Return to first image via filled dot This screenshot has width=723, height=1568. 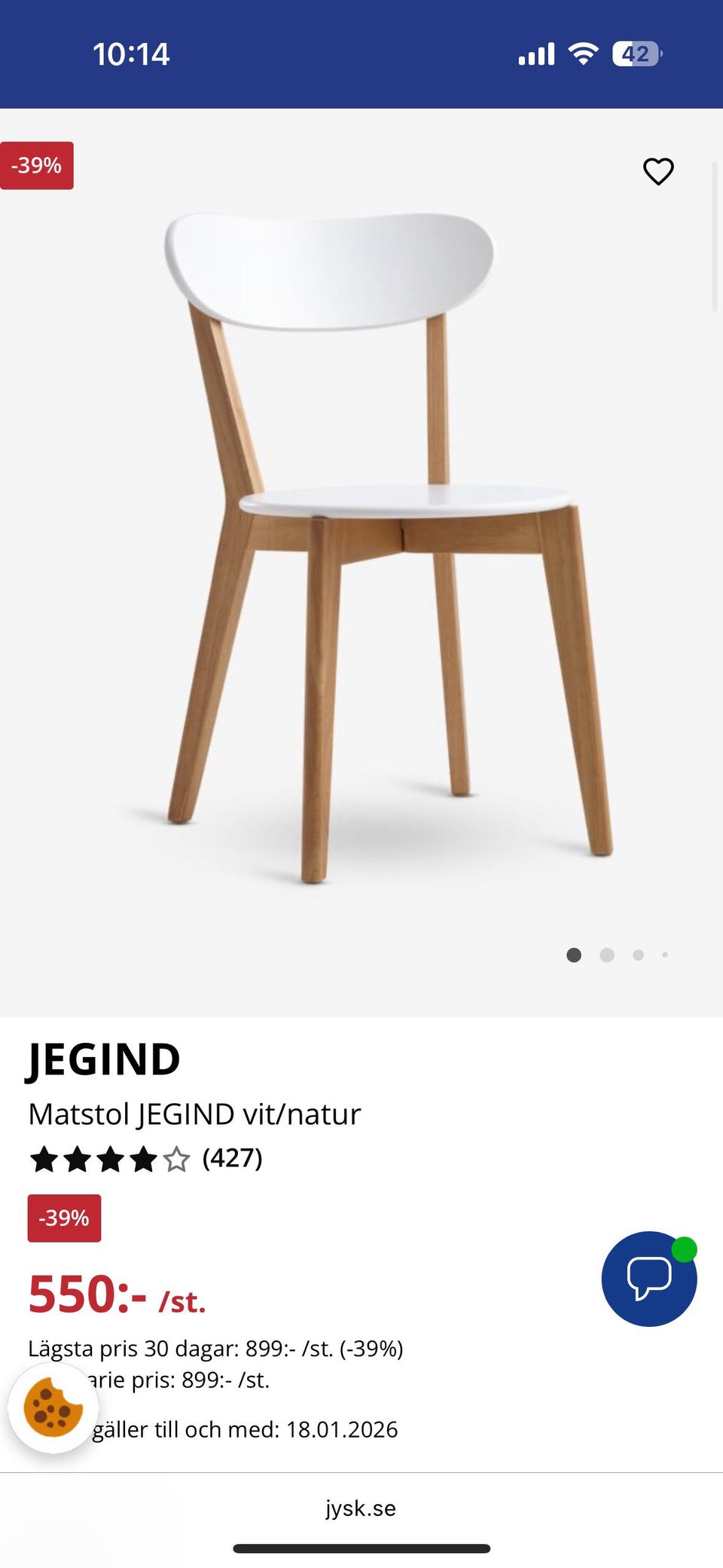pyautogui.click(x=573, y=955)
